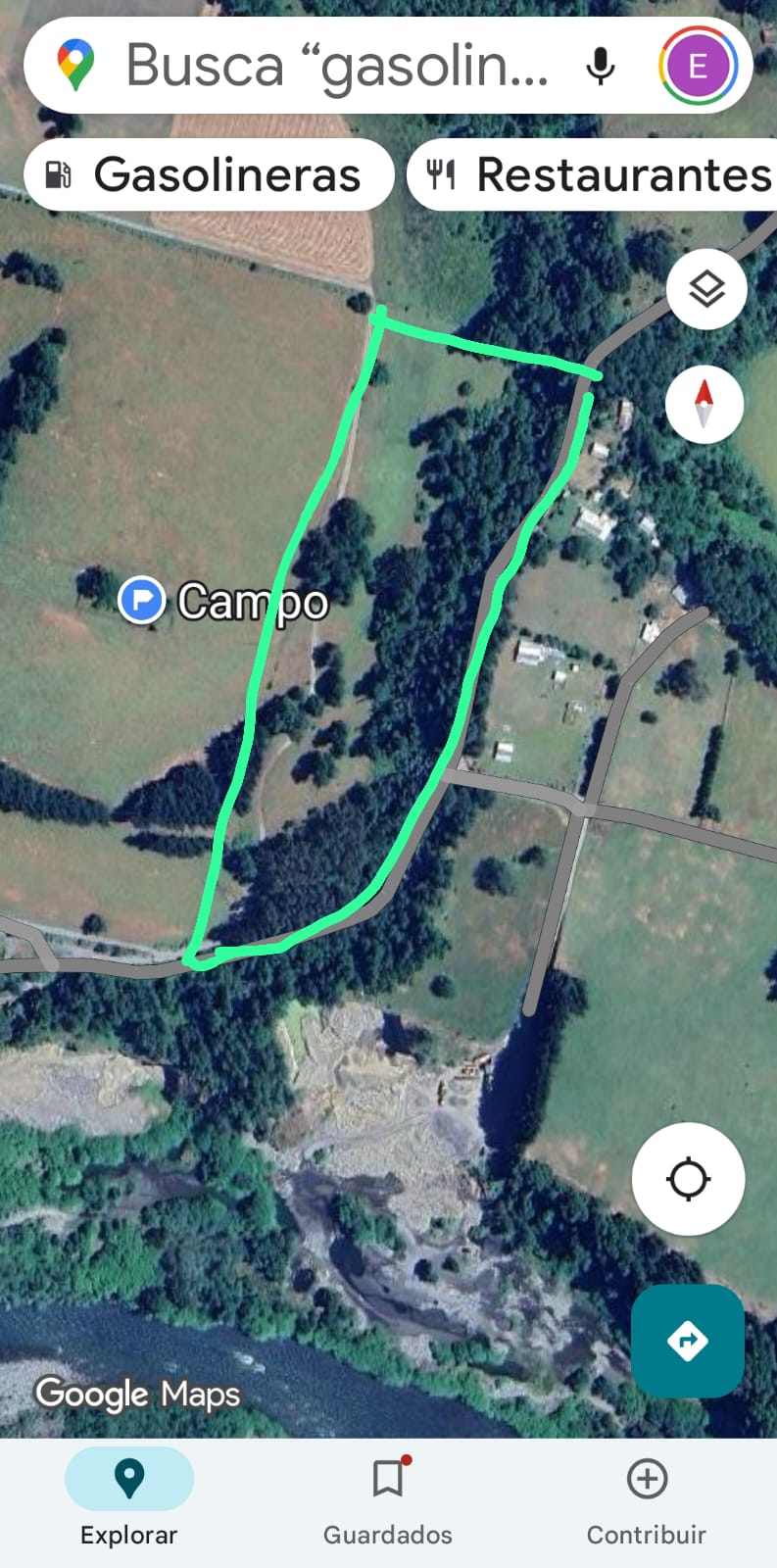The height and width of the screenshot is (1568, 777).
Task: Select the Gasolineras filter chip
Action: (208, 175)
